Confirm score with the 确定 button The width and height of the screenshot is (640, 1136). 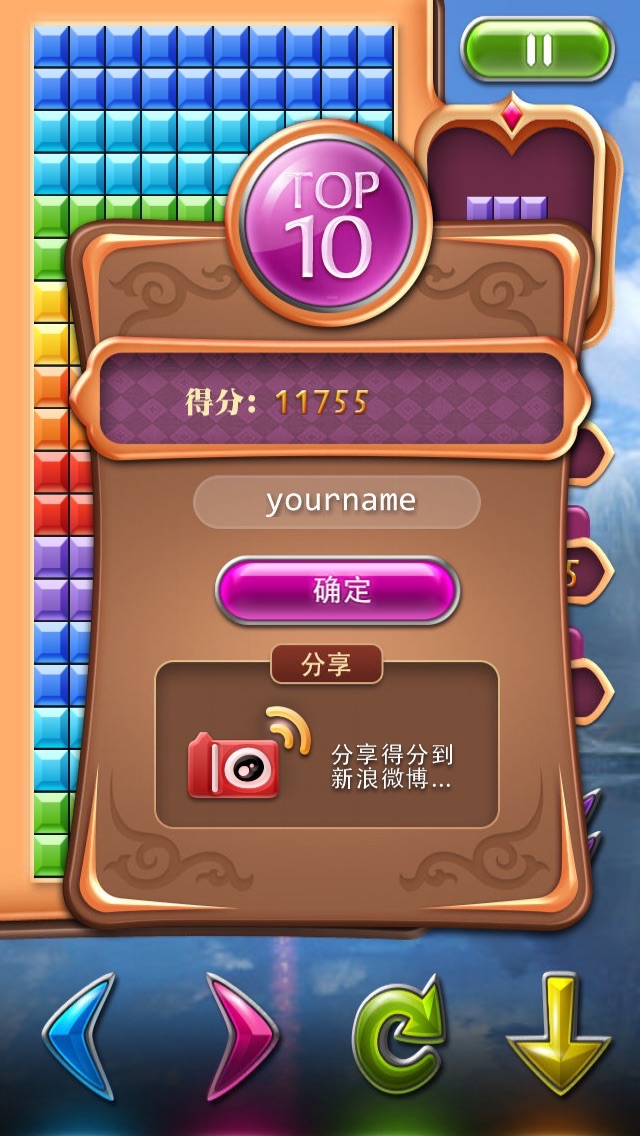pos(338,590)
